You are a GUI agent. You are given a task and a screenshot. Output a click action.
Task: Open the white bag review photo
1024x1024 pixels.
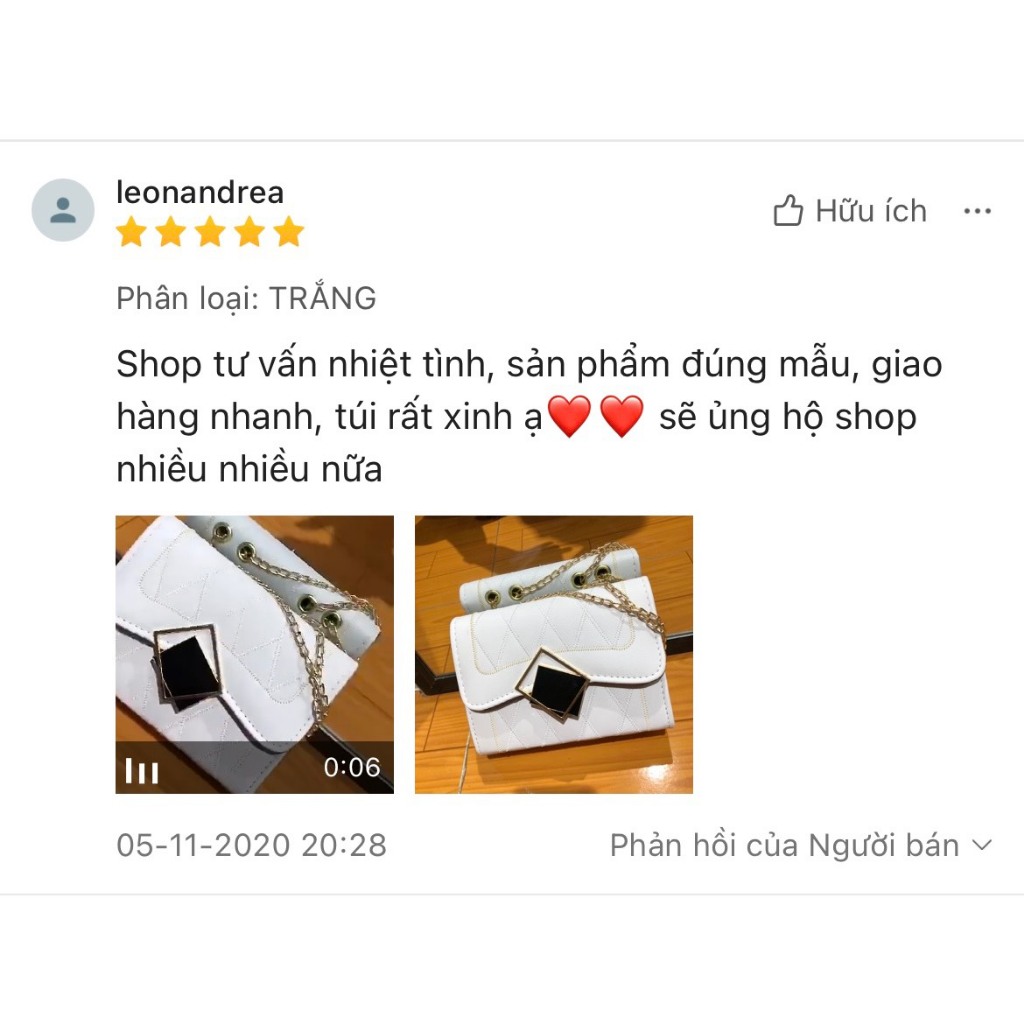(553, 654)
